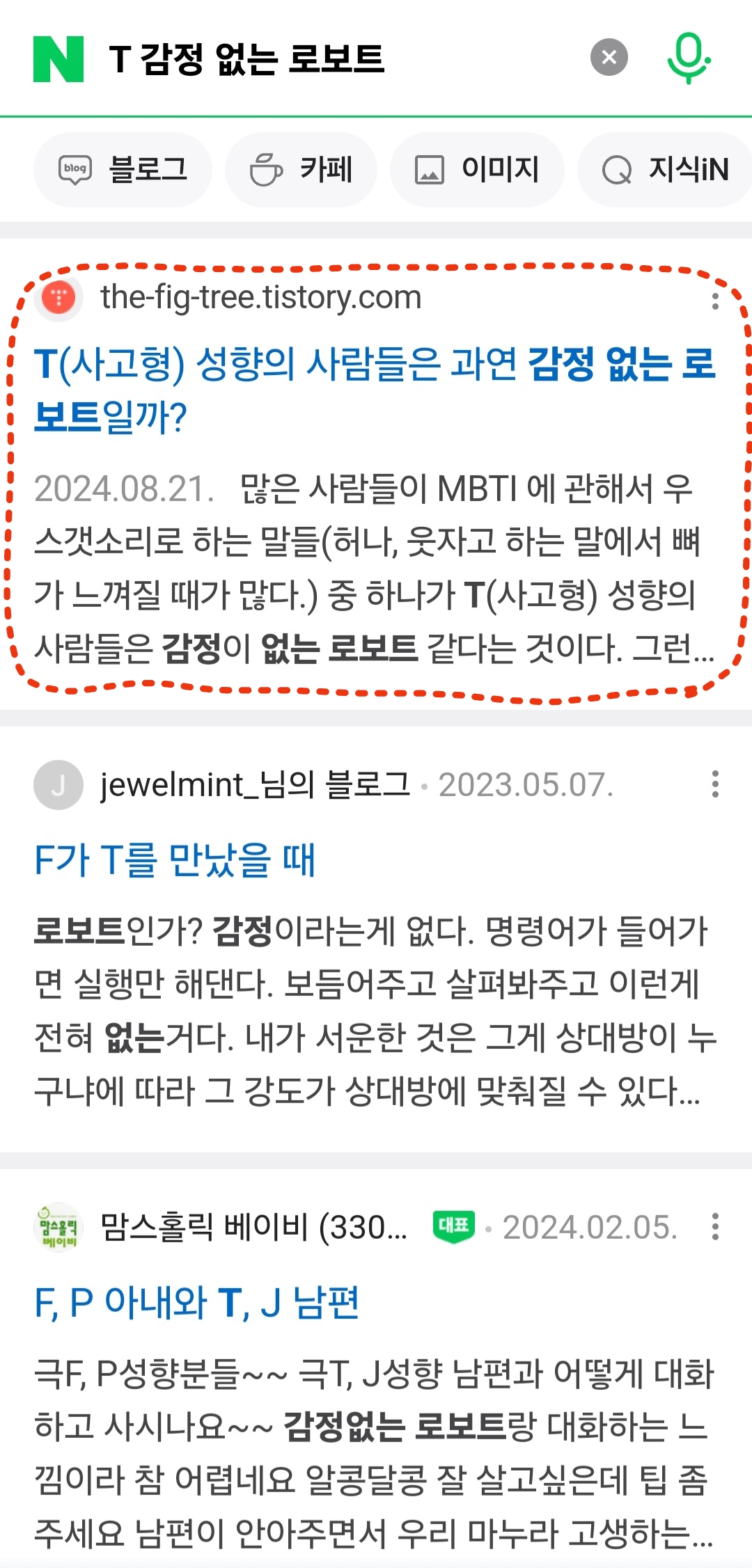
Task: Tap the Naver logo to go home
Action: coord(58,59)
